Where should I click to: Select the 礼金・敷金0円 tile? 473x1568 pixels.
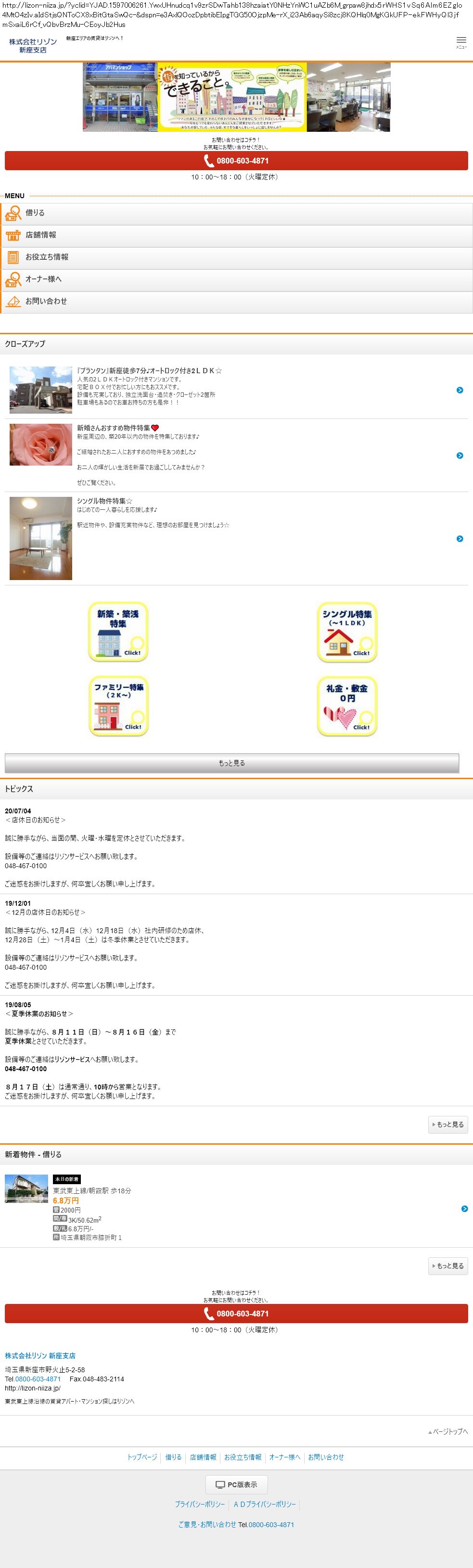click(x=347, y=706)
